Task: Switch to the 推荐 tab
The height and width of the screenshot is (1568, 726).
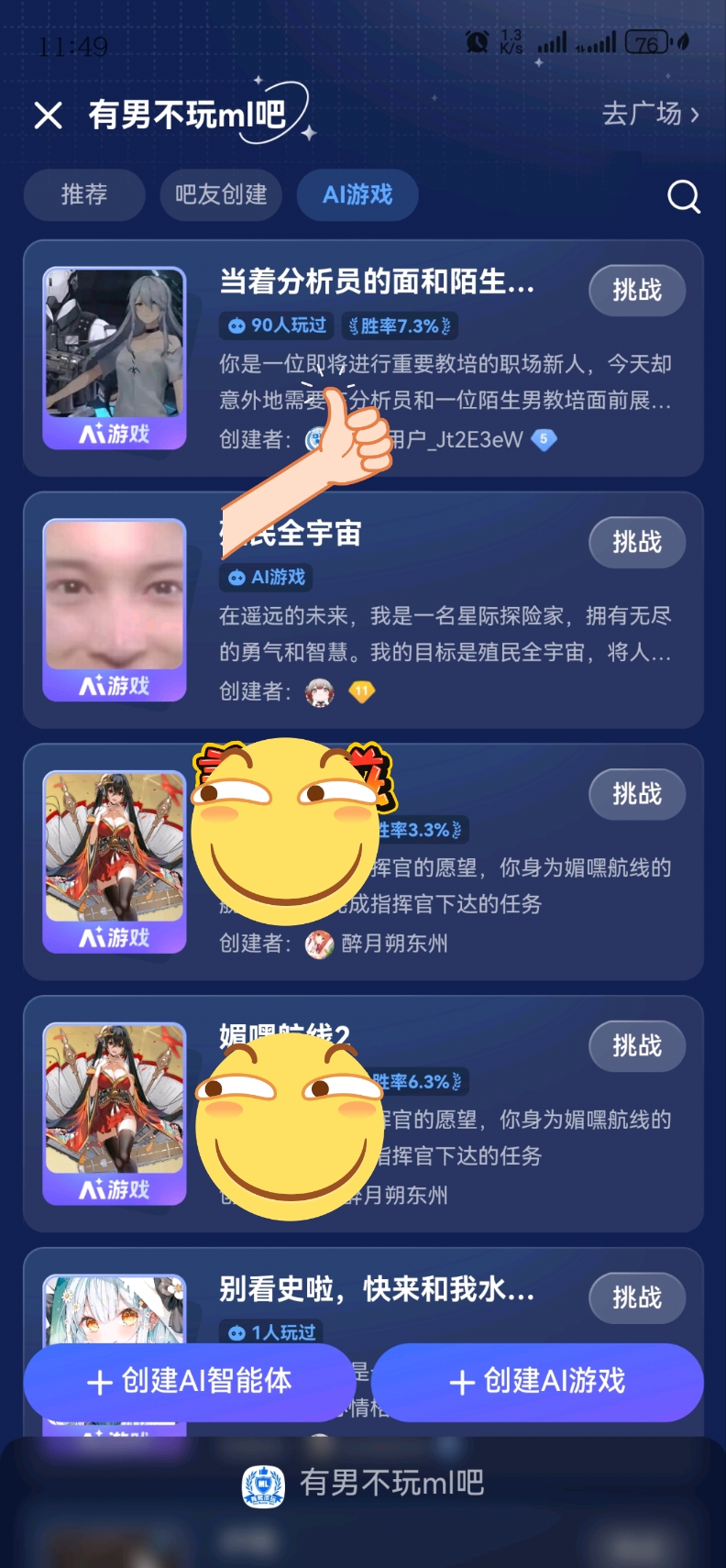Action: click(x=84, y=194)
